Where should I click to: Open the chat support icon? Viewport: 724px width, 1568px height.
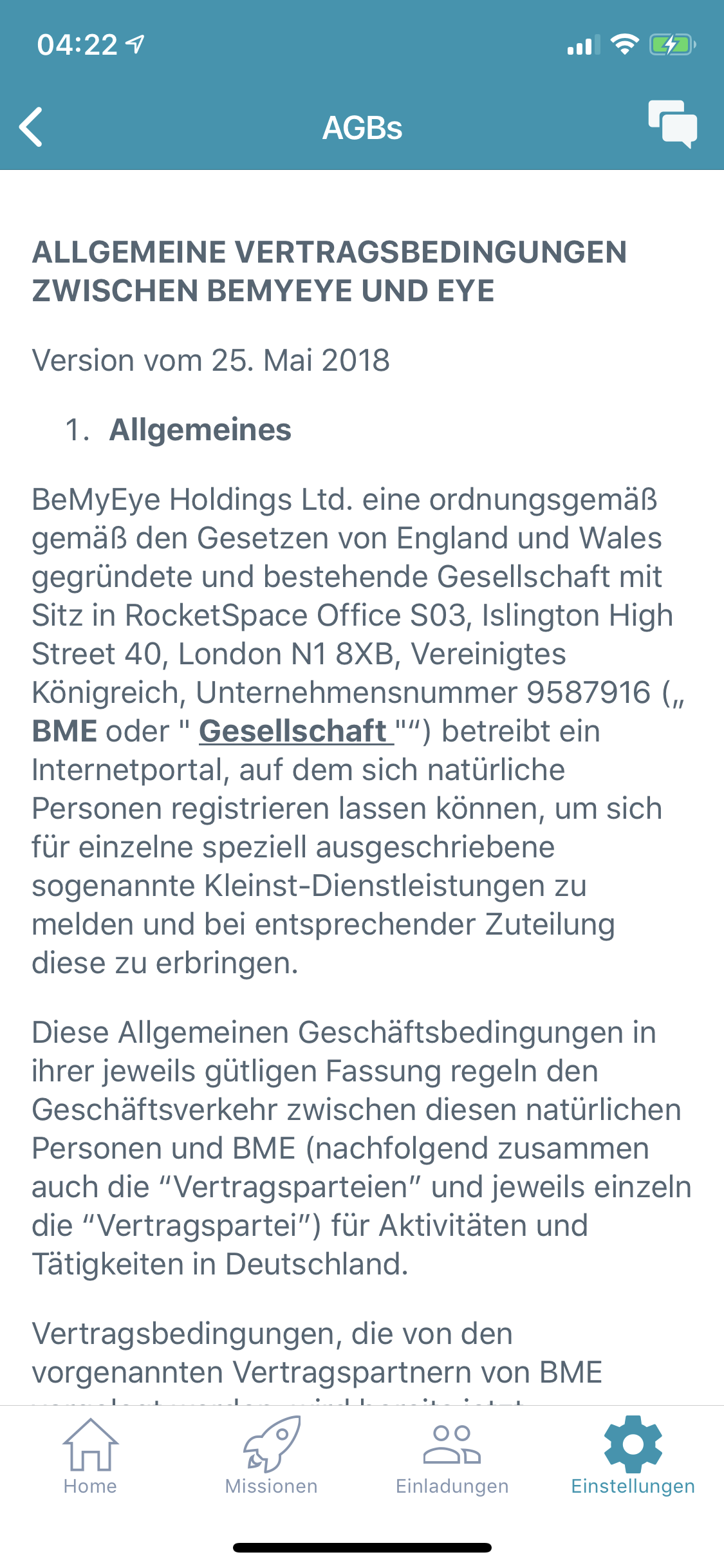[x=673, y=124]
